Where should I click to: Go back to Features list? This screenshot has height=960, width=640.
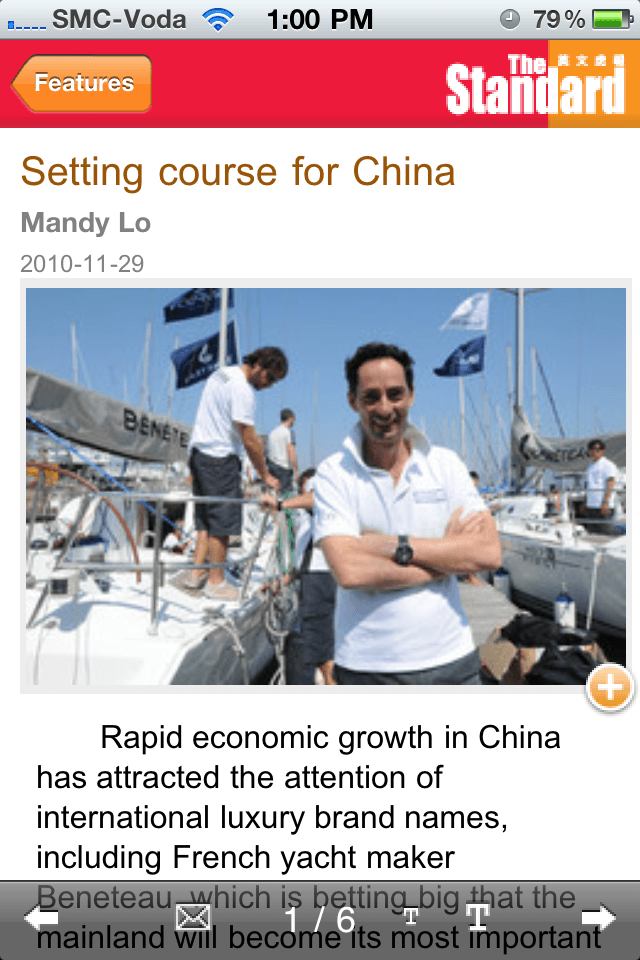(x=82, y=84)
